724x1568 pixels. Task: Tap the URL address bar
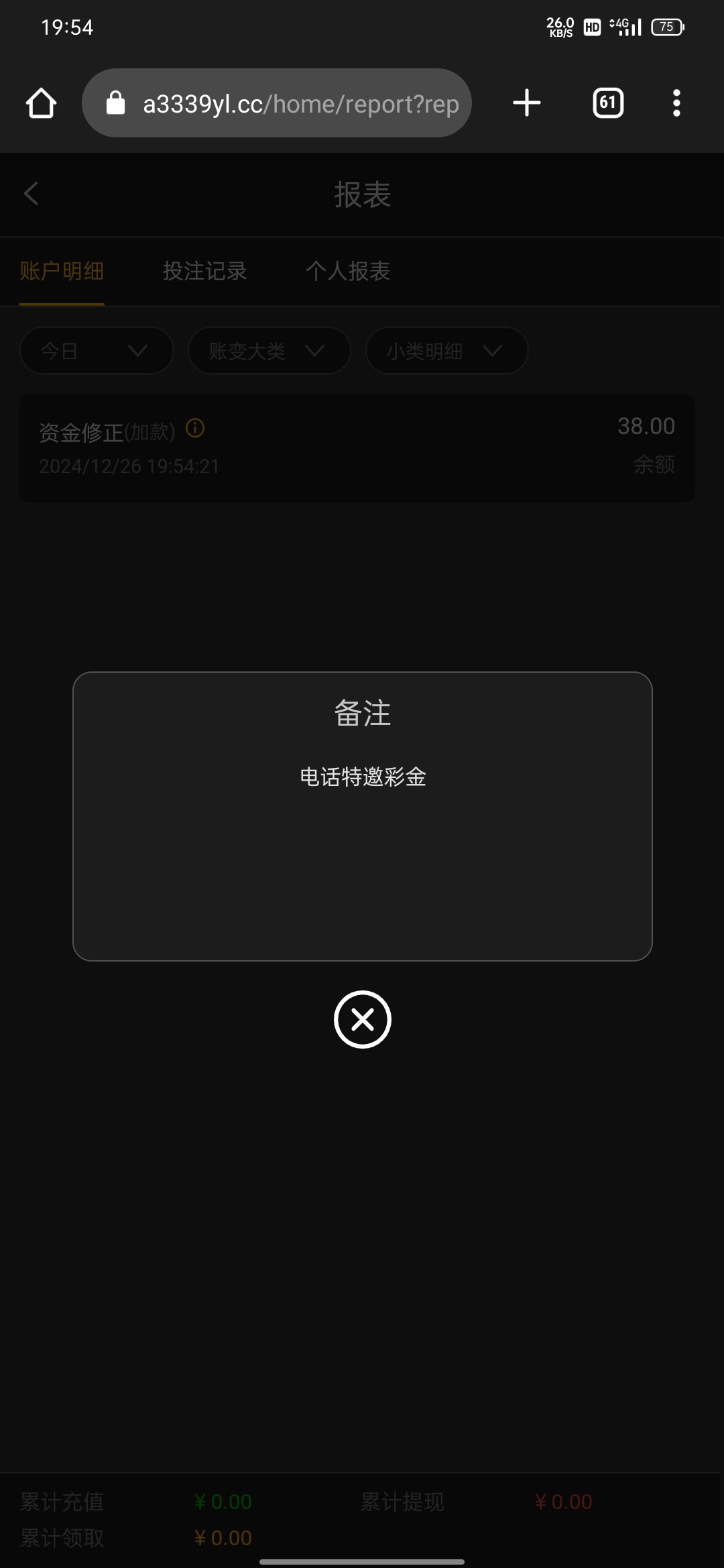[x=277, y=103]
